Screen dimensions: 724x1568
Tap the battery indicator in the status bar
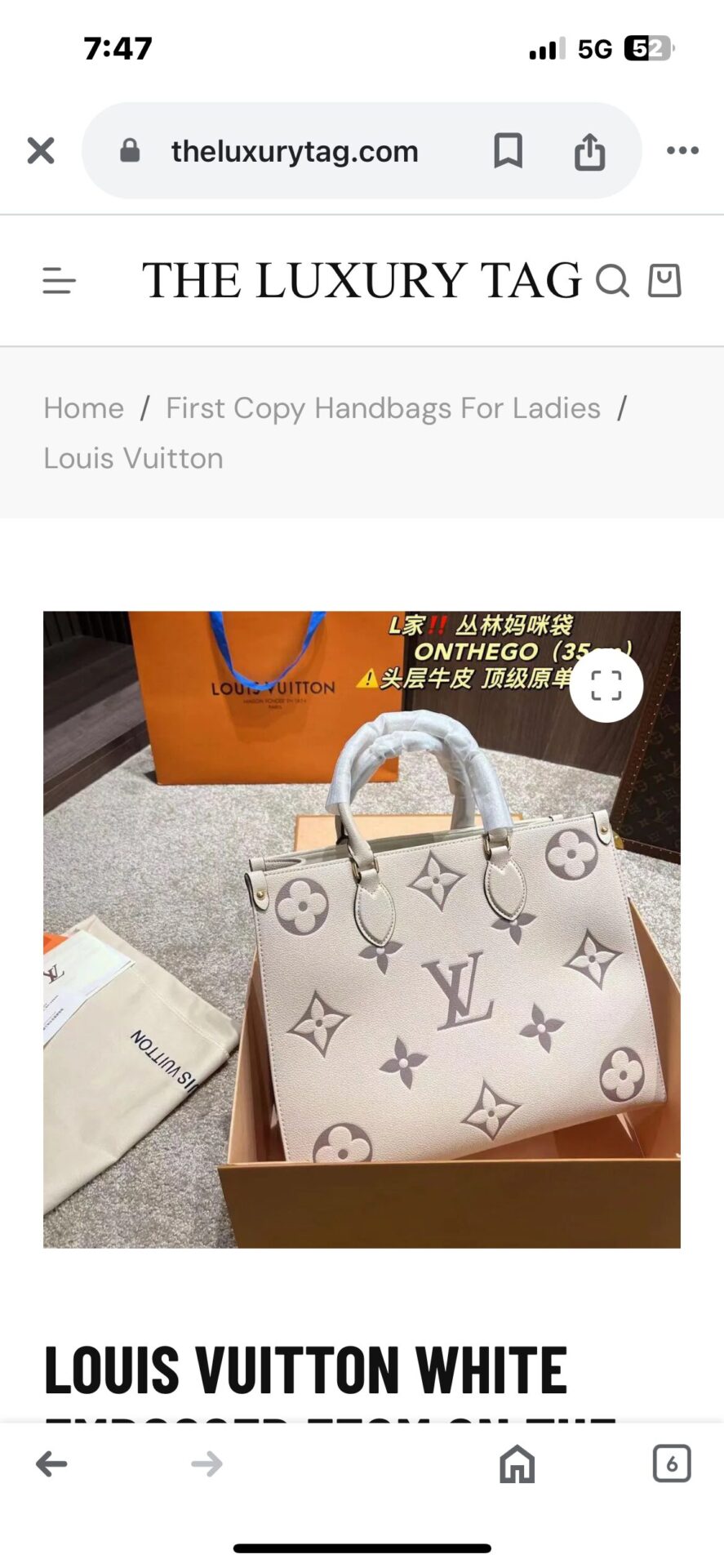click(x=647, y=47)
